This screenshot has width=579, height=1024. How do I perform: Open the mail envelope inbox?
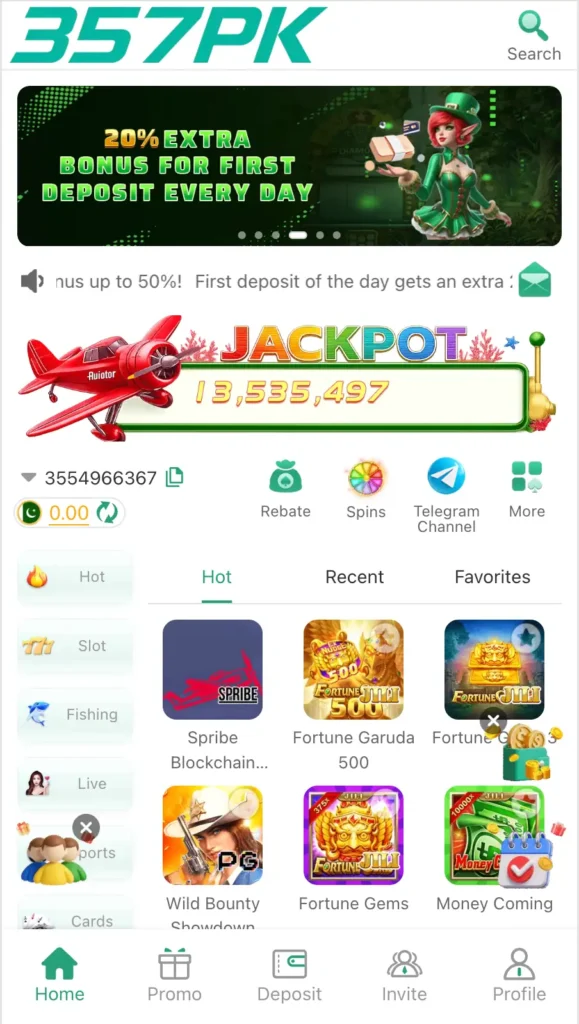[535, 280]
